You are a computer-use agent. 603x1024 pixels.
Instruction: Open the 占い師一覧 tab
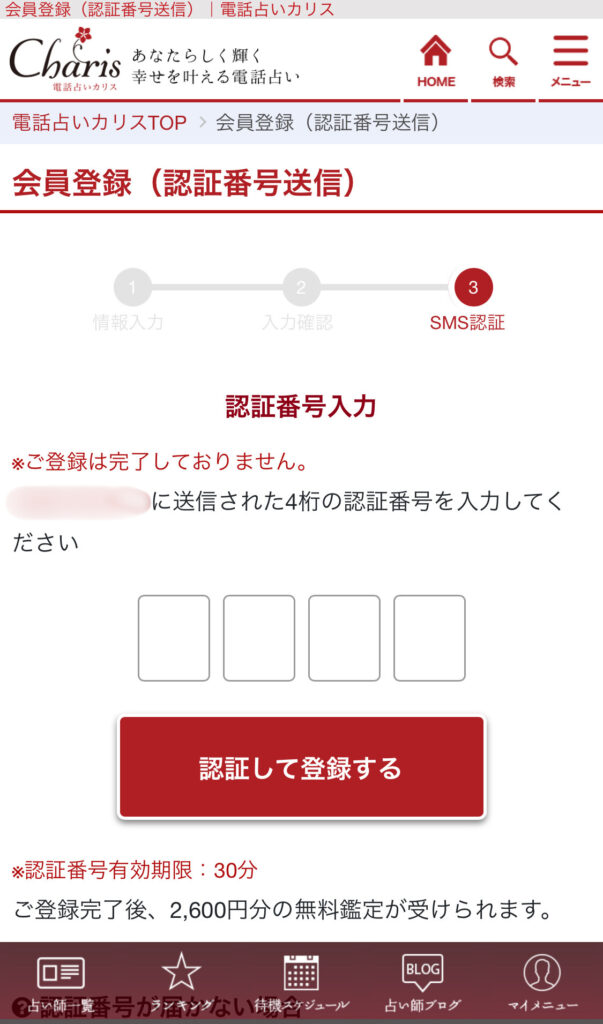tap(60, 982)
